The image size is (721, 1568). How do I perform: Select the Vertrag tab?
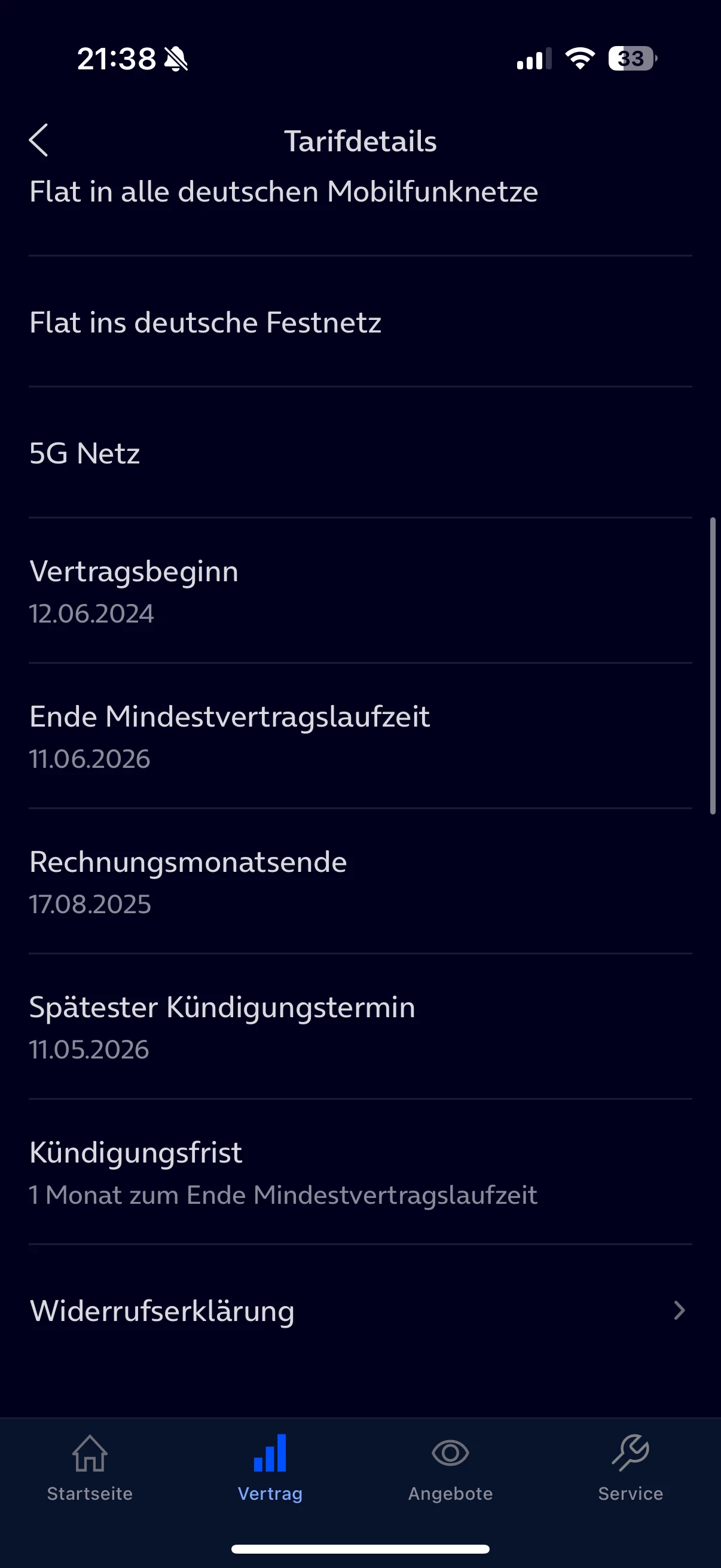270,1467
